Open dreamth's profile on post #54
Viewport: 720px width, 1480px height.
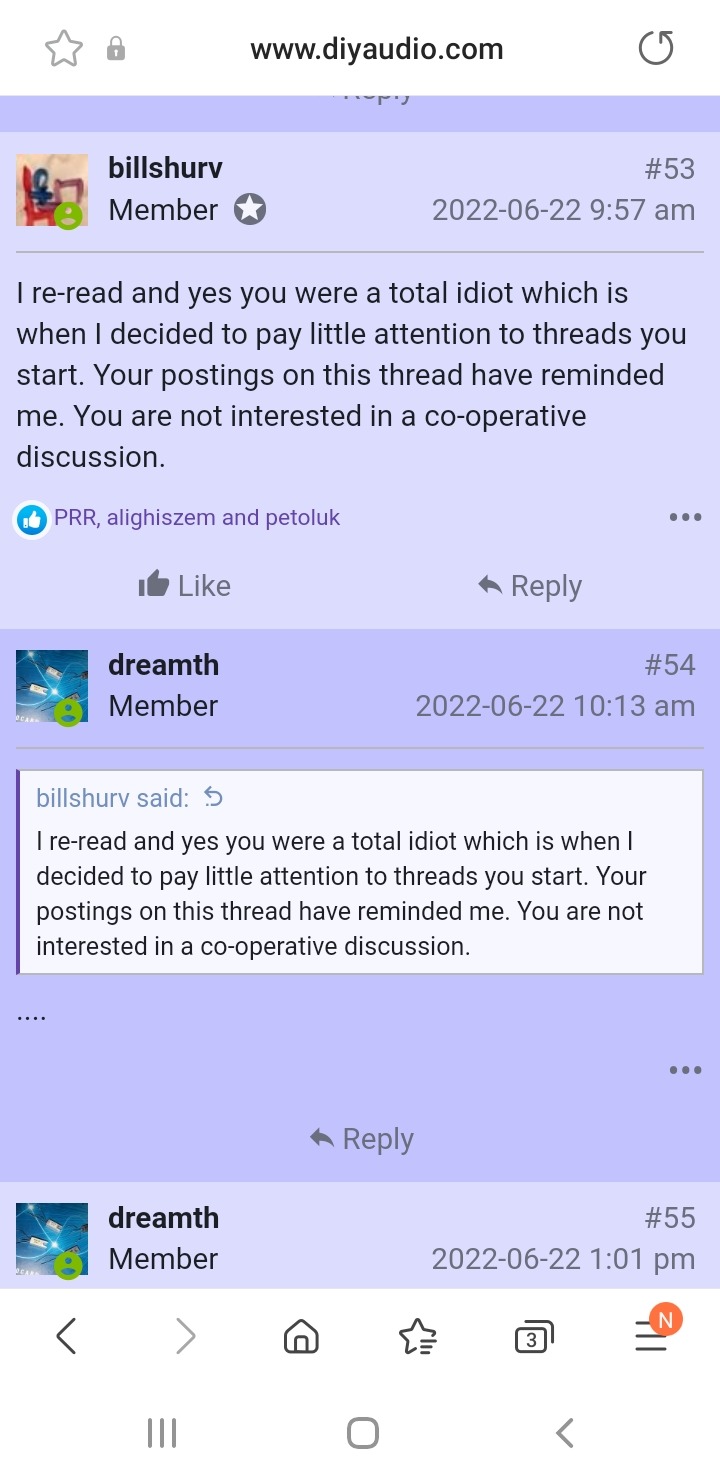(163, 665)
